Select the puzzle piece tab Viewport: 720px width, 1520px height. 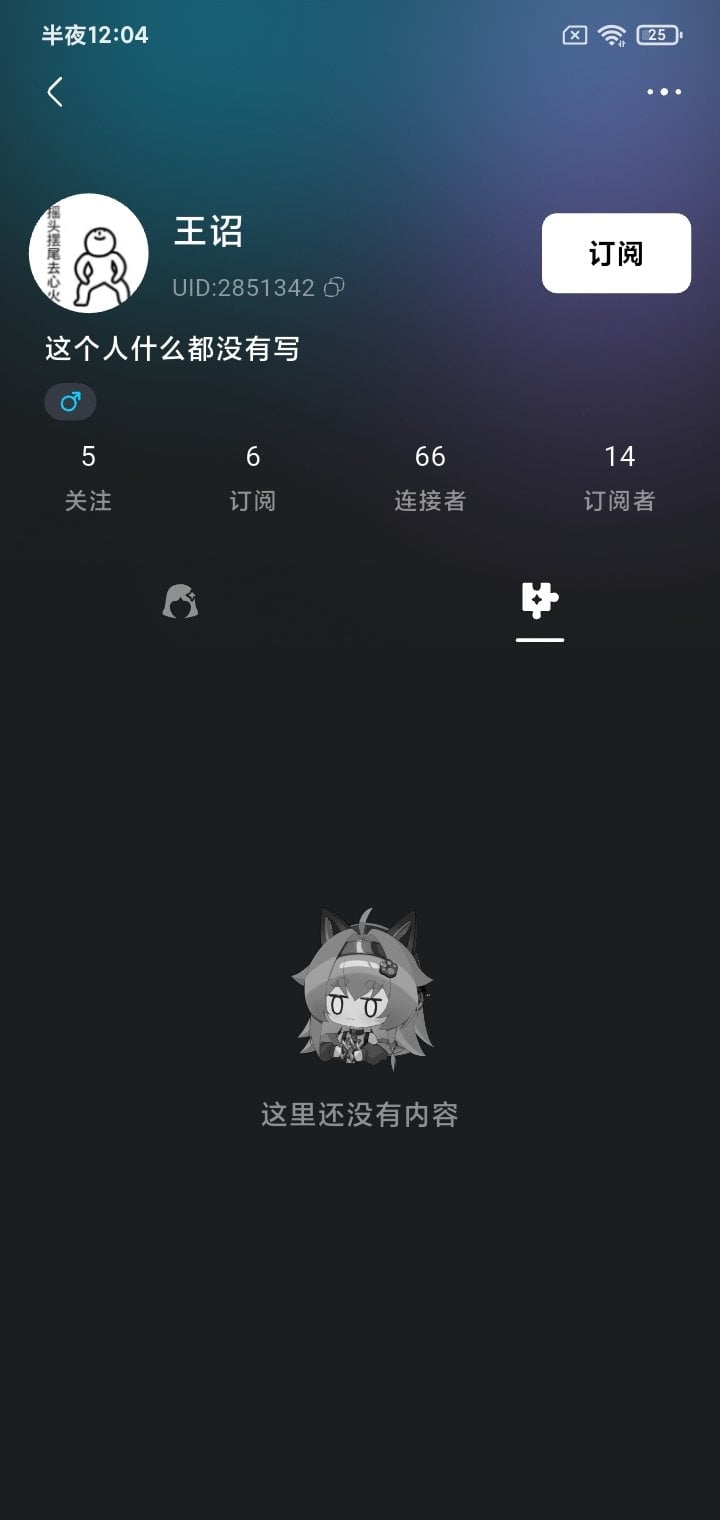coord(540,601)
